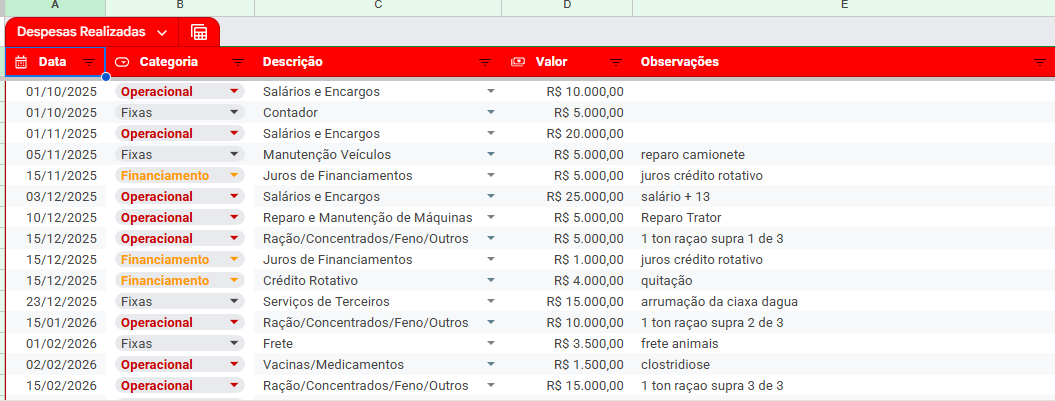This screenshot has width=1055, height=401.
Task: Open the Descrição column filter menu
Action: point(486,62)
